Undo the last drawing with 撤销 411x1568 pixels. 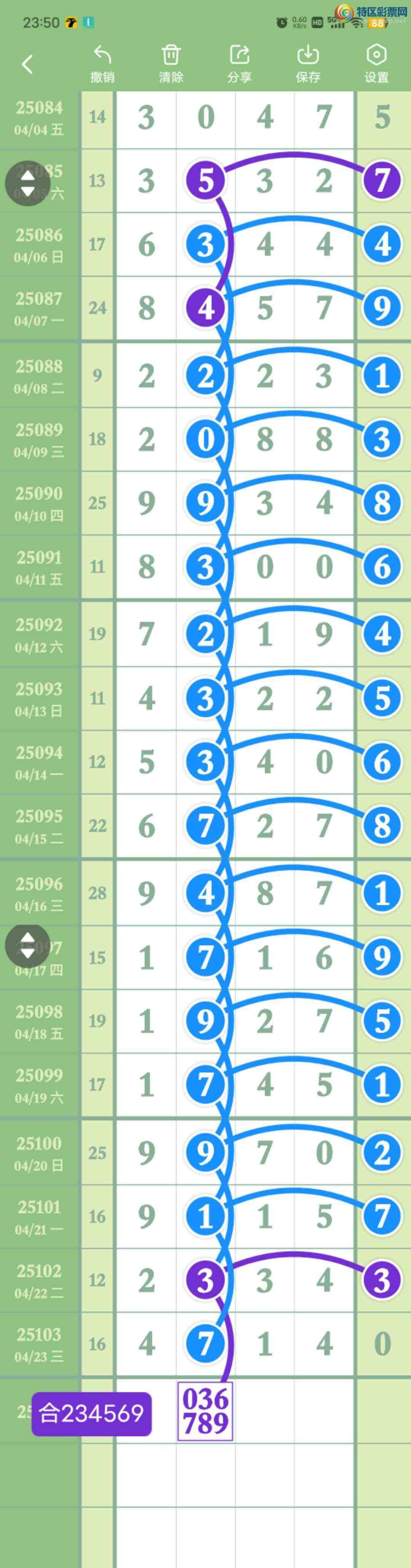[102, 64]
